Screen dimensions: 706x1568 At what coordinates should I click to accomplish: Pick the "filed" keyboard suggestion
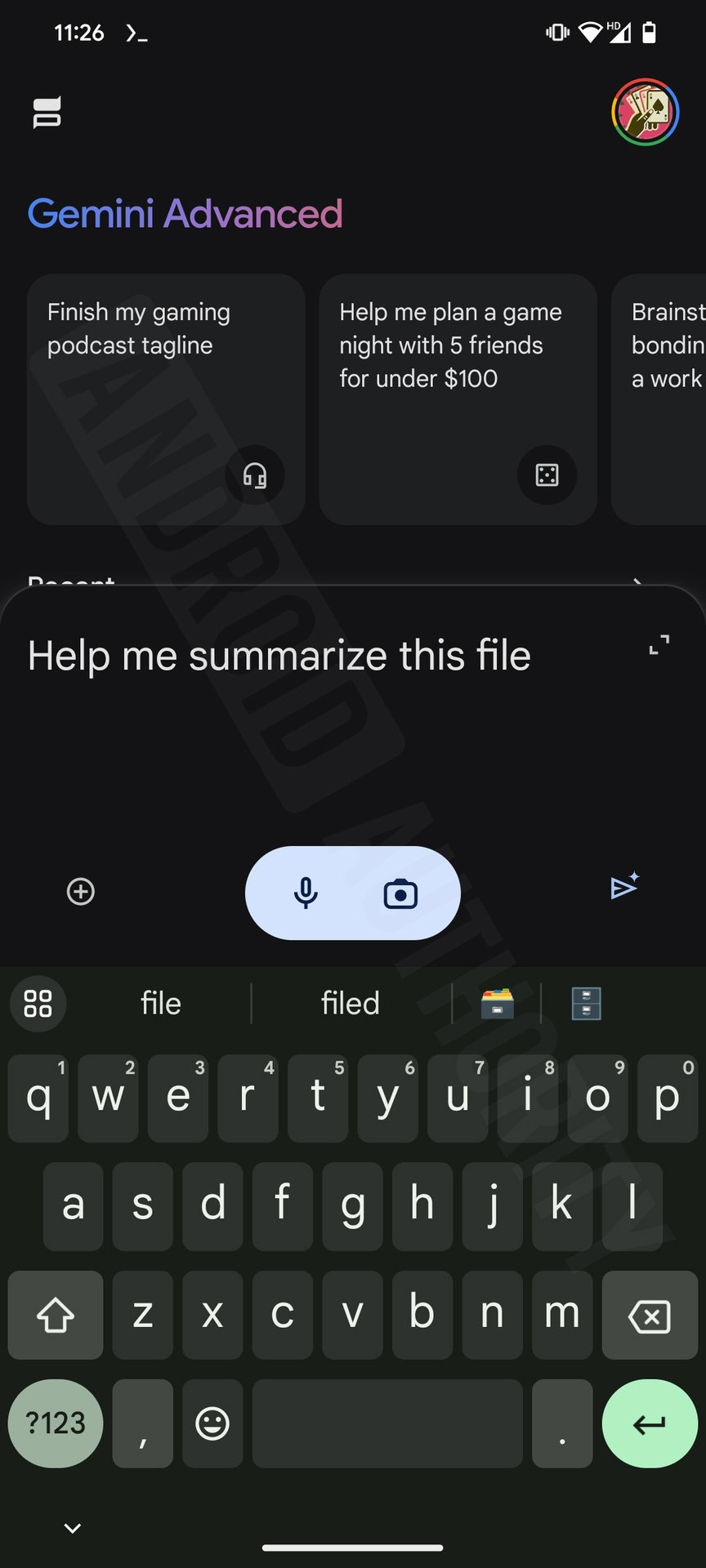(351, 1003)
